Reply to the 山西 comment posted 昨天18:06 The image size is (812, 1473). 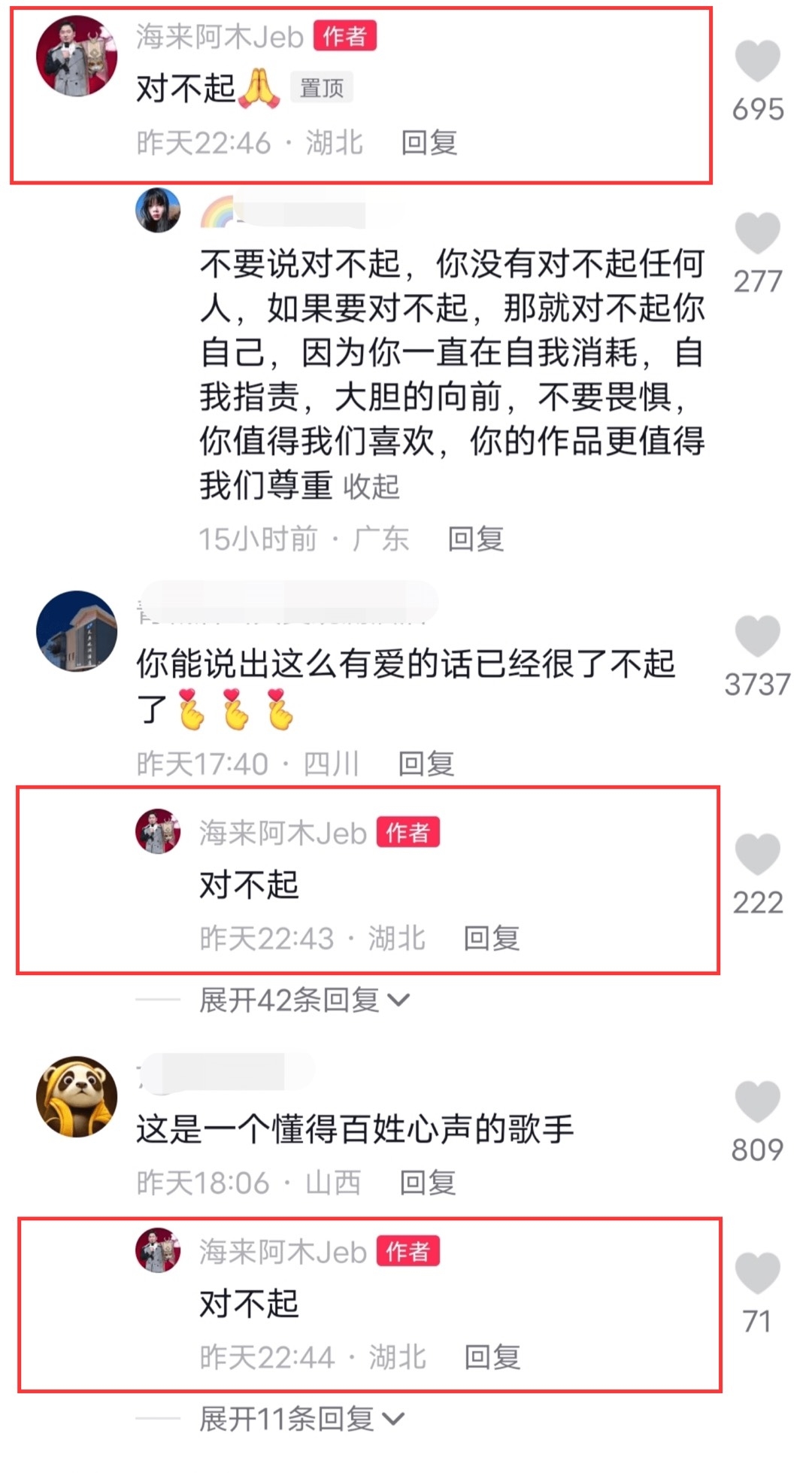(x=427, y=1183)
